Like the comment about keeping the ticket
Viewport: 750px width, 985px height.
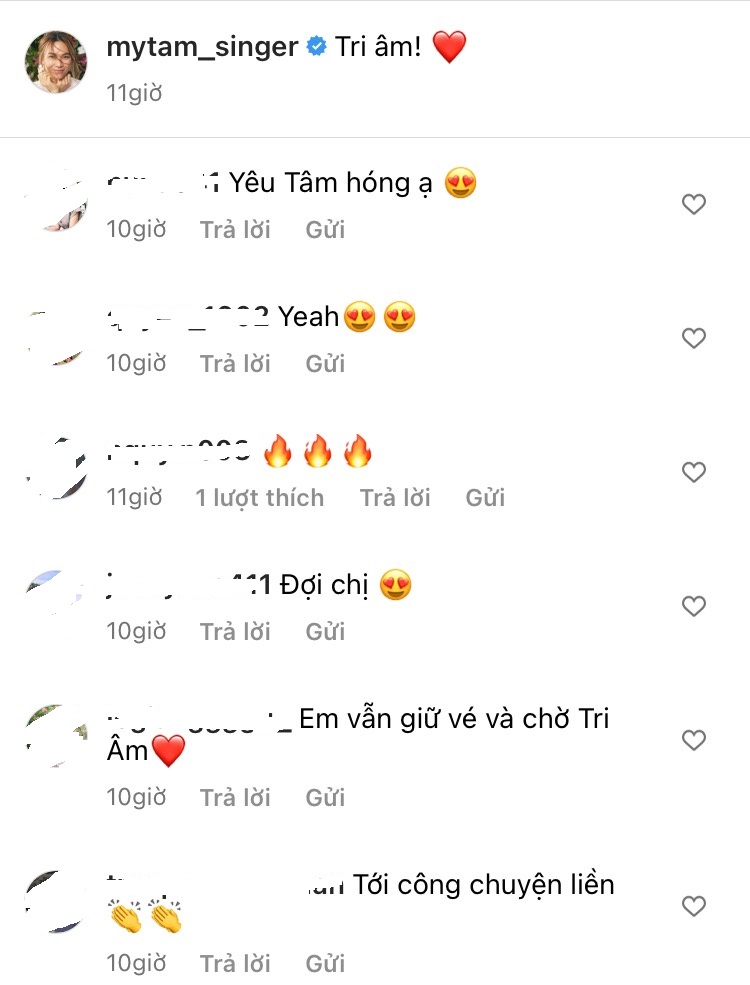click(693, 738)
